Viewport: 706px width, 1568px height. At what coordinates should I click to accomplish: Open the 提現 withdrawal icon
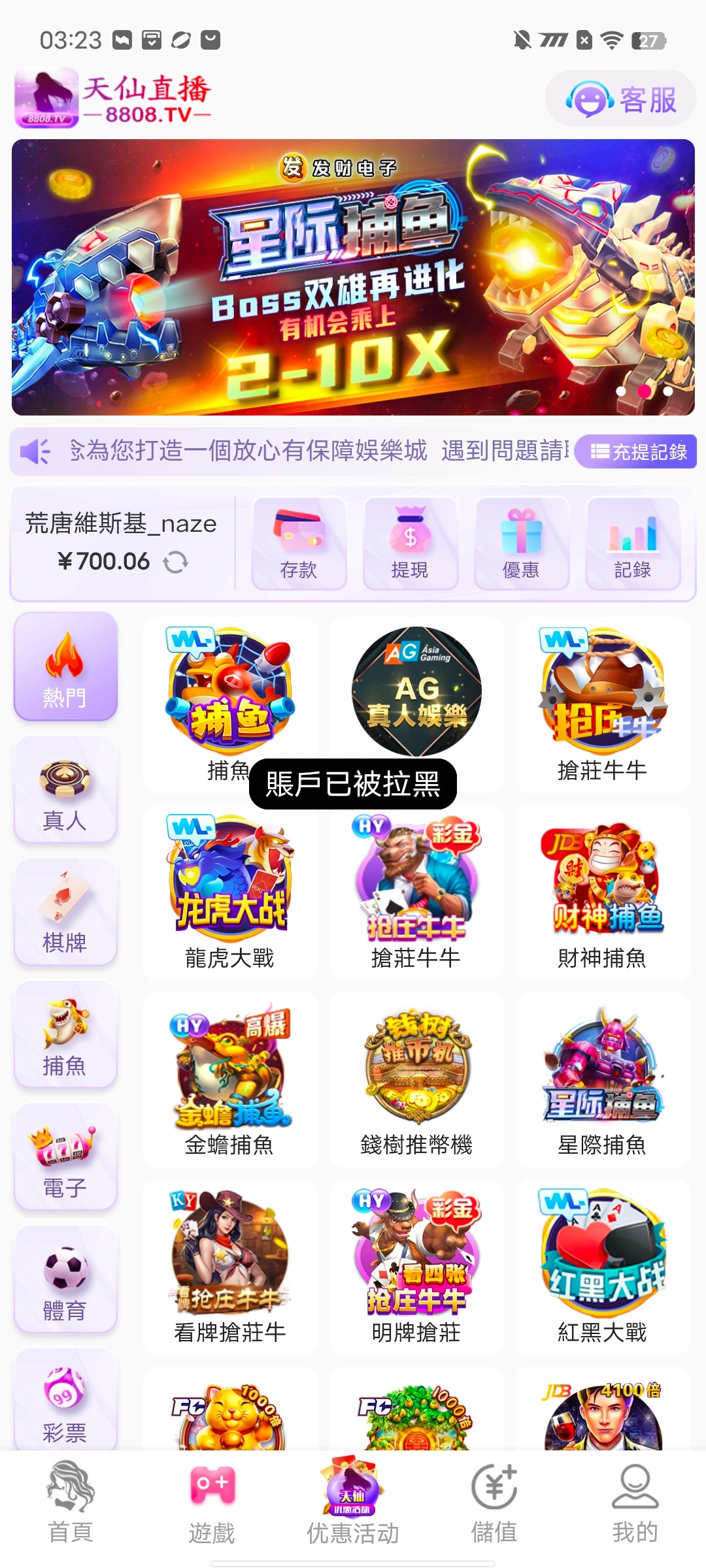tap(410, 544)
